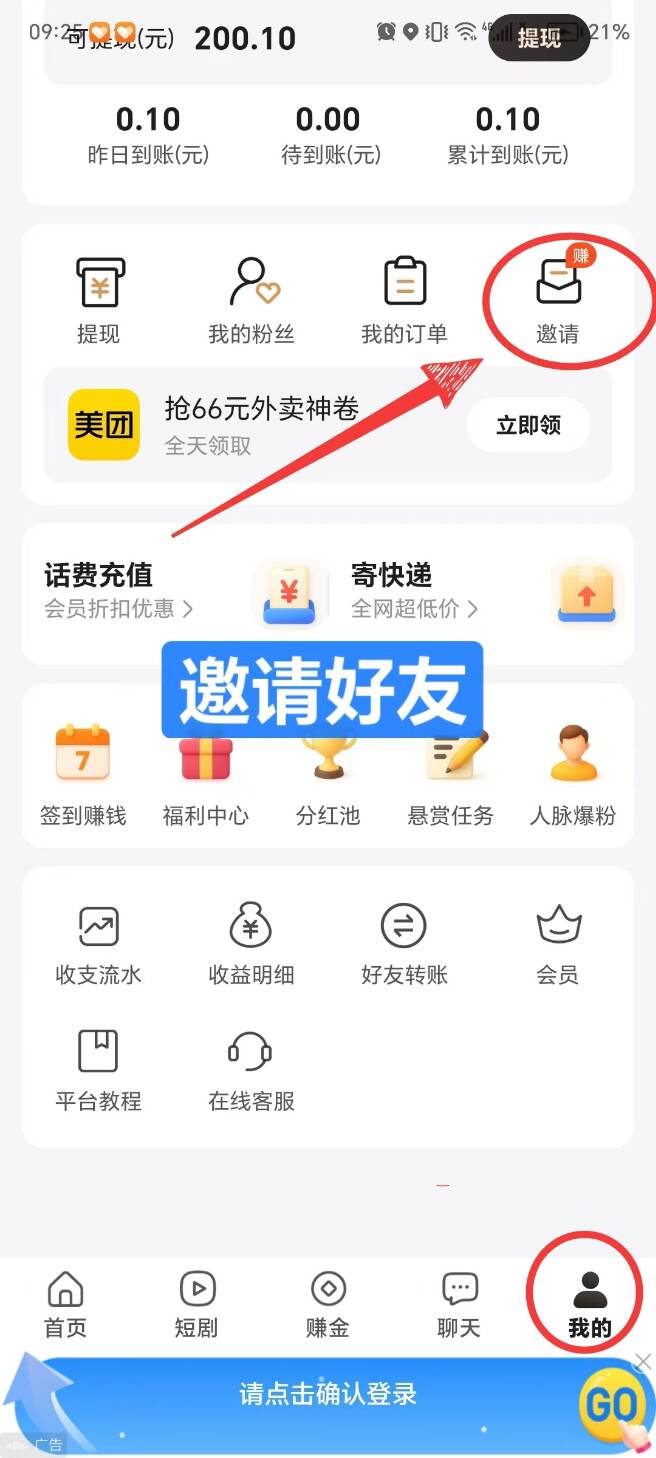Contact 在线客服 support
Screen dimensions: 656x1458
pos(251,1070)
